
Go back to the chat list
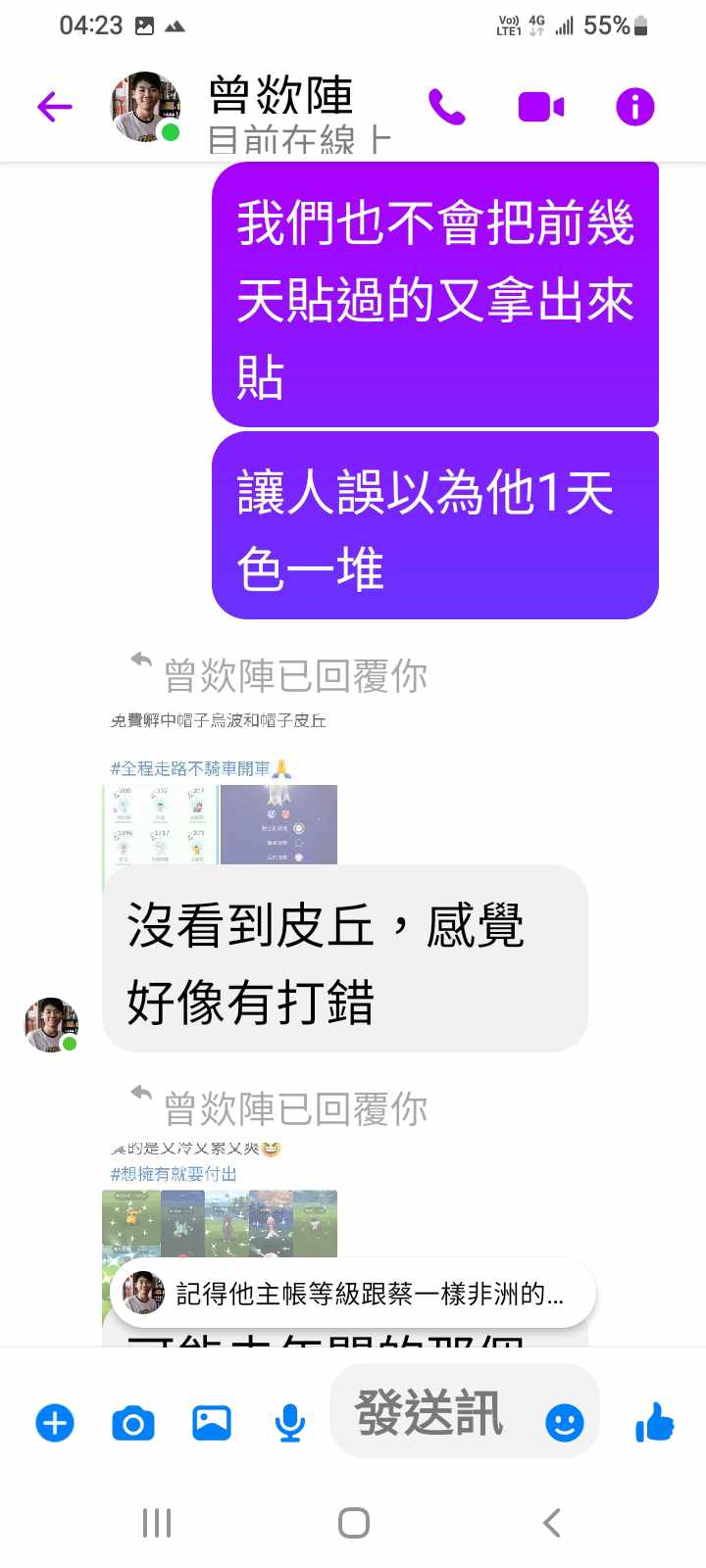coord(55,106)
